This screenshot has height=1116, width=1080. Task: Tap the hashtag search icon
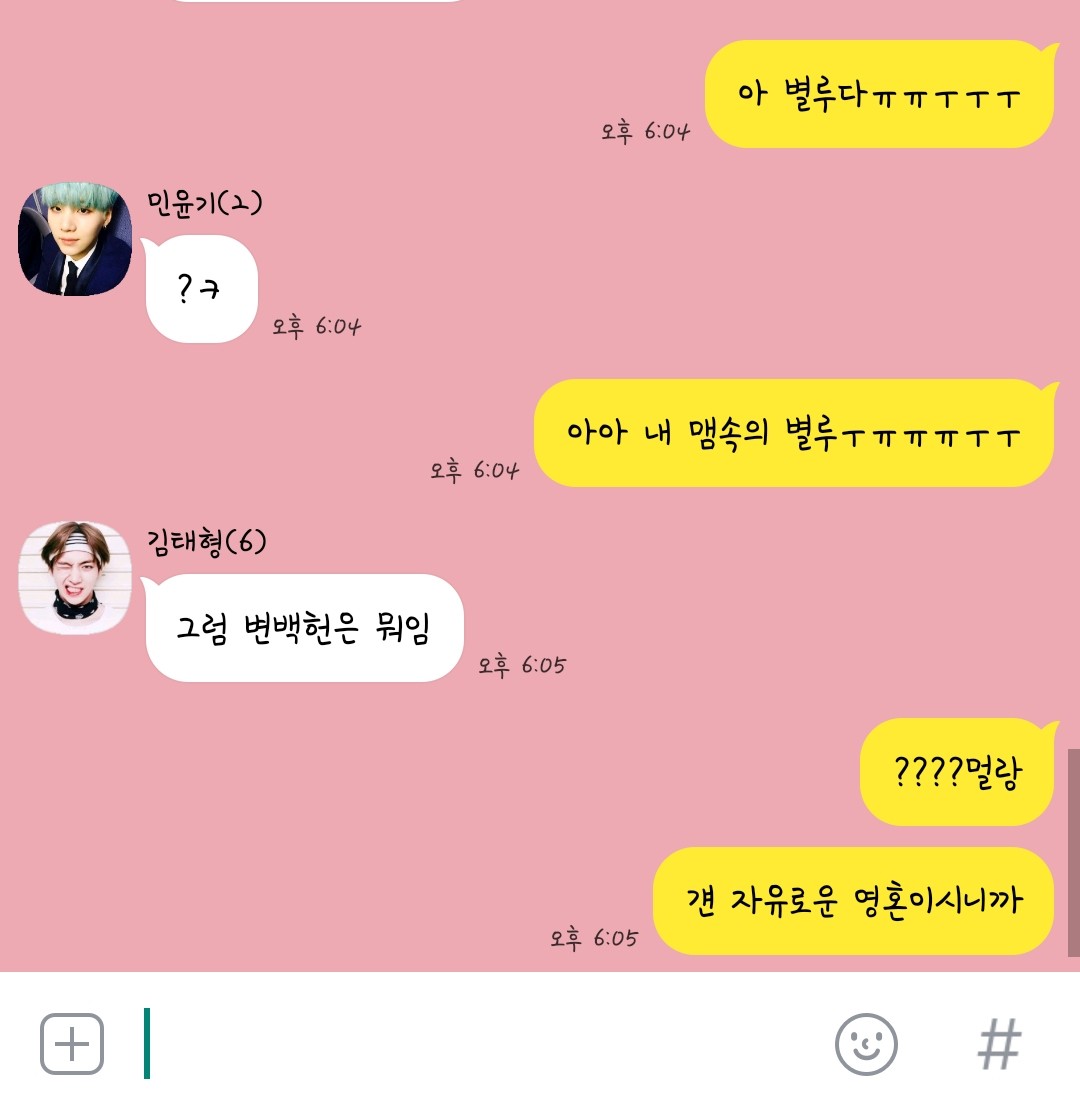point(999,1044)
